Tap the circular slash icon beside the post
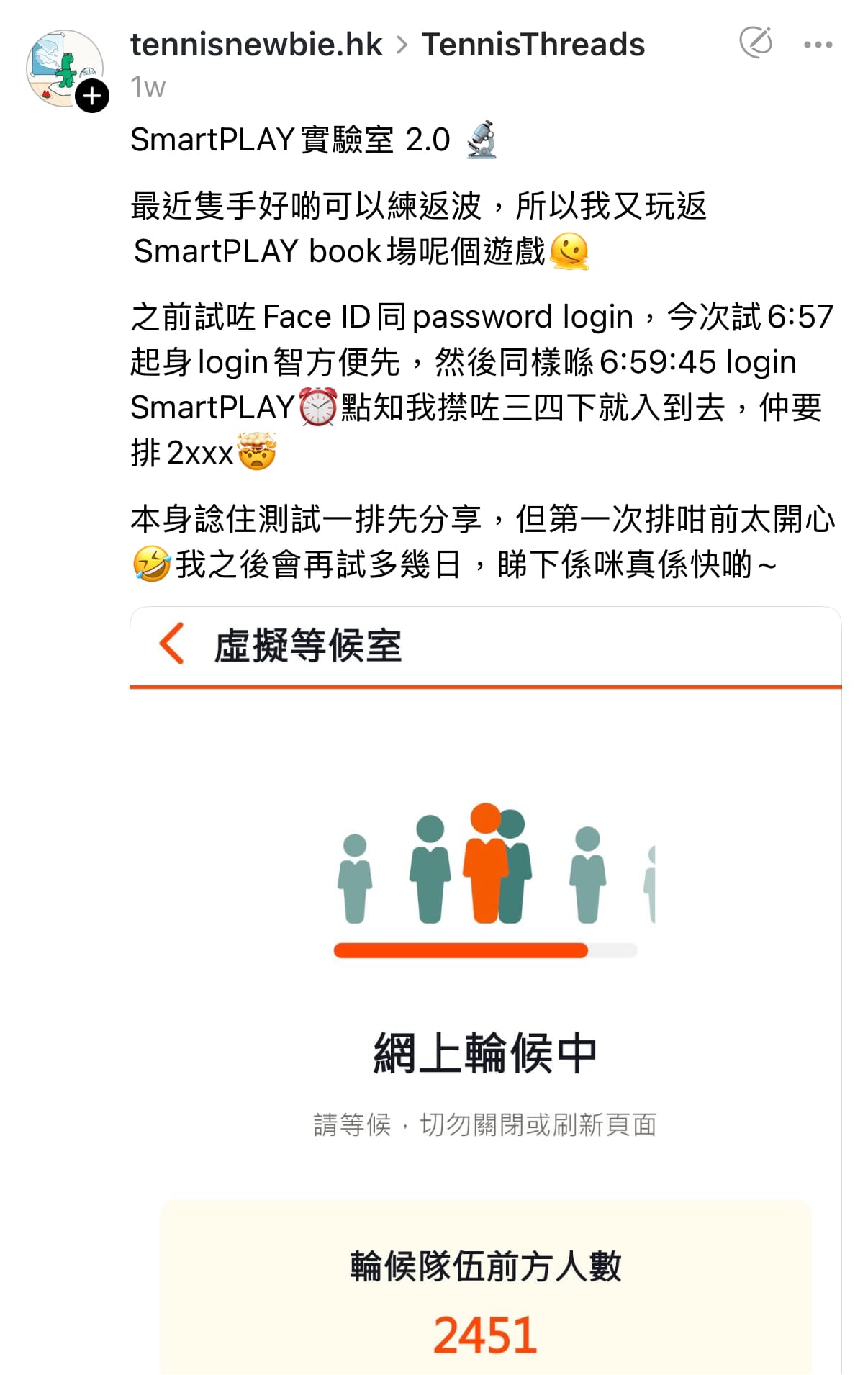Viewport: 868px width, 1375px height. pyautogui.click(x=756, y=42)
